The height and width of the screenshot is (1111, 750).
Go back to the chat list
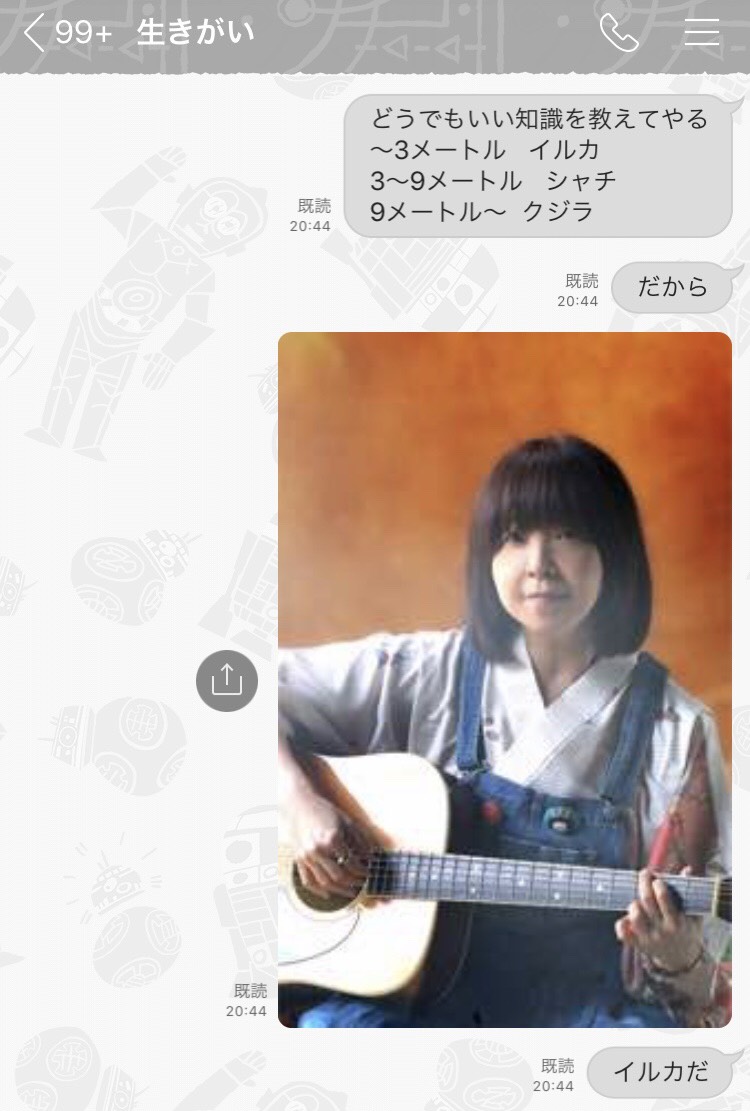[x=36, y=33]
